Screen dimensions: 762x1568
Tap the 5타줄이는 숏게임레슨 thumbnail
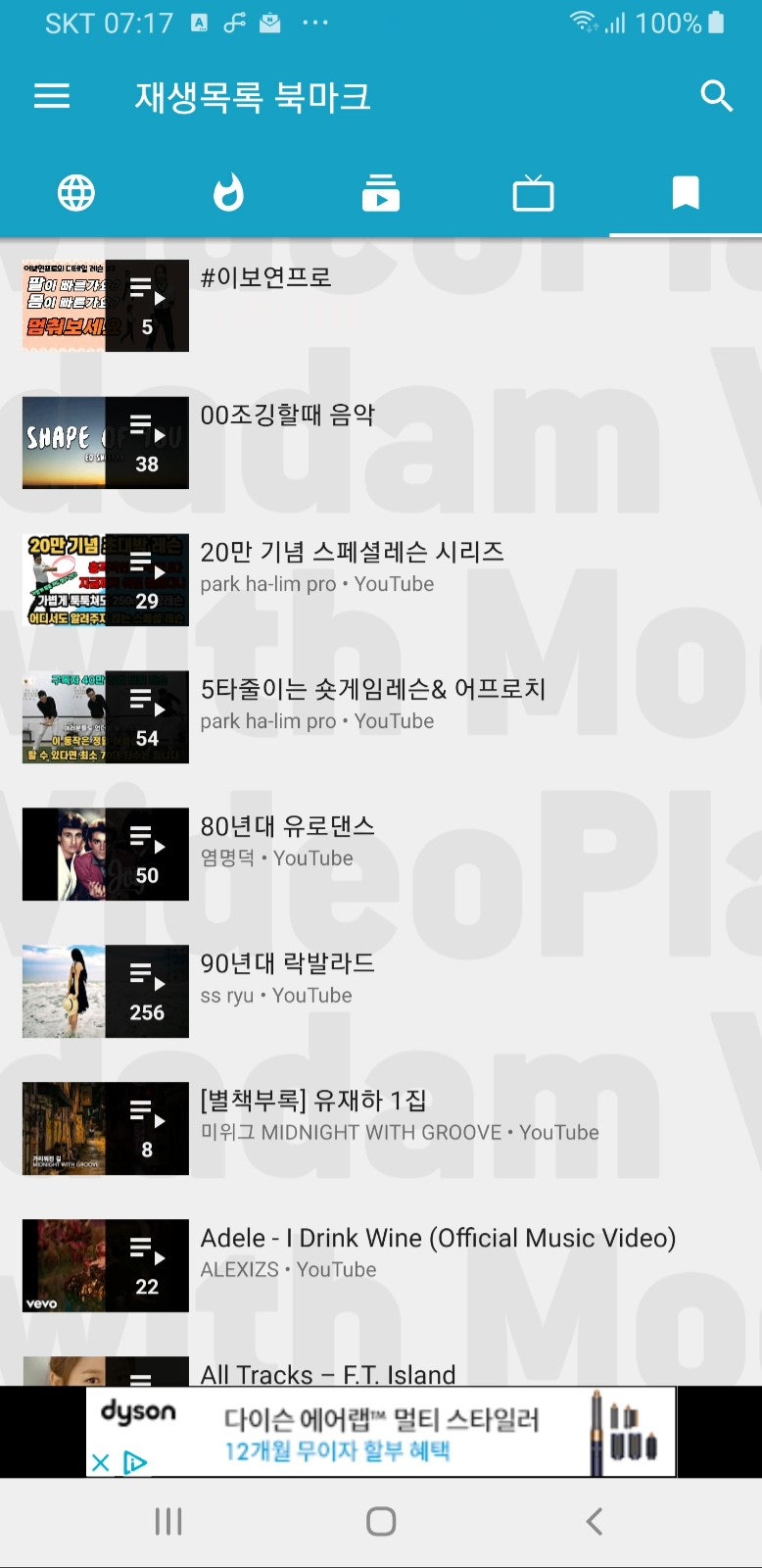105,715
